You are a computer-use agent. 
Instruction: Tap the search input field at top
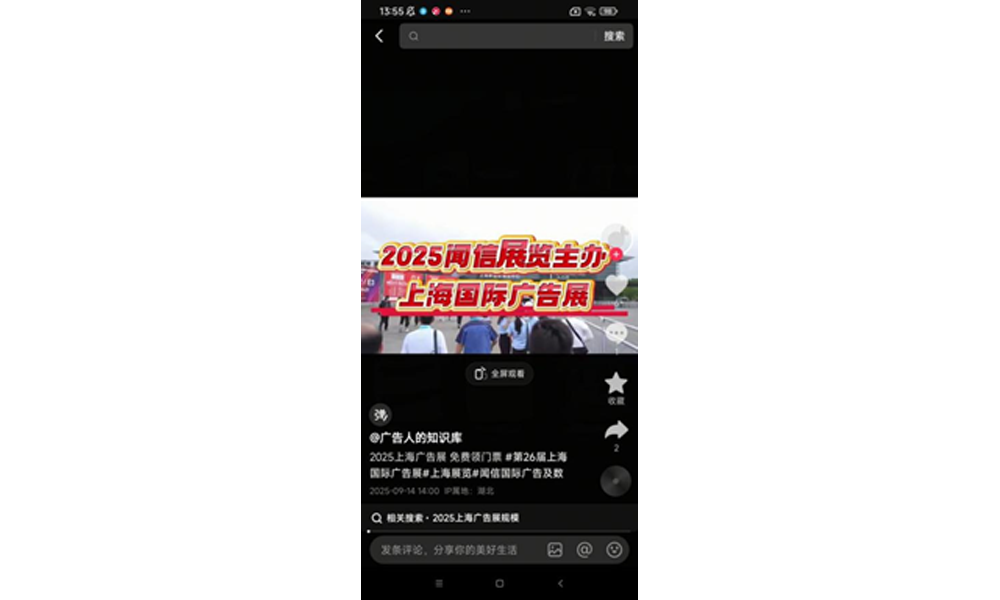click(x=500, y=36)
